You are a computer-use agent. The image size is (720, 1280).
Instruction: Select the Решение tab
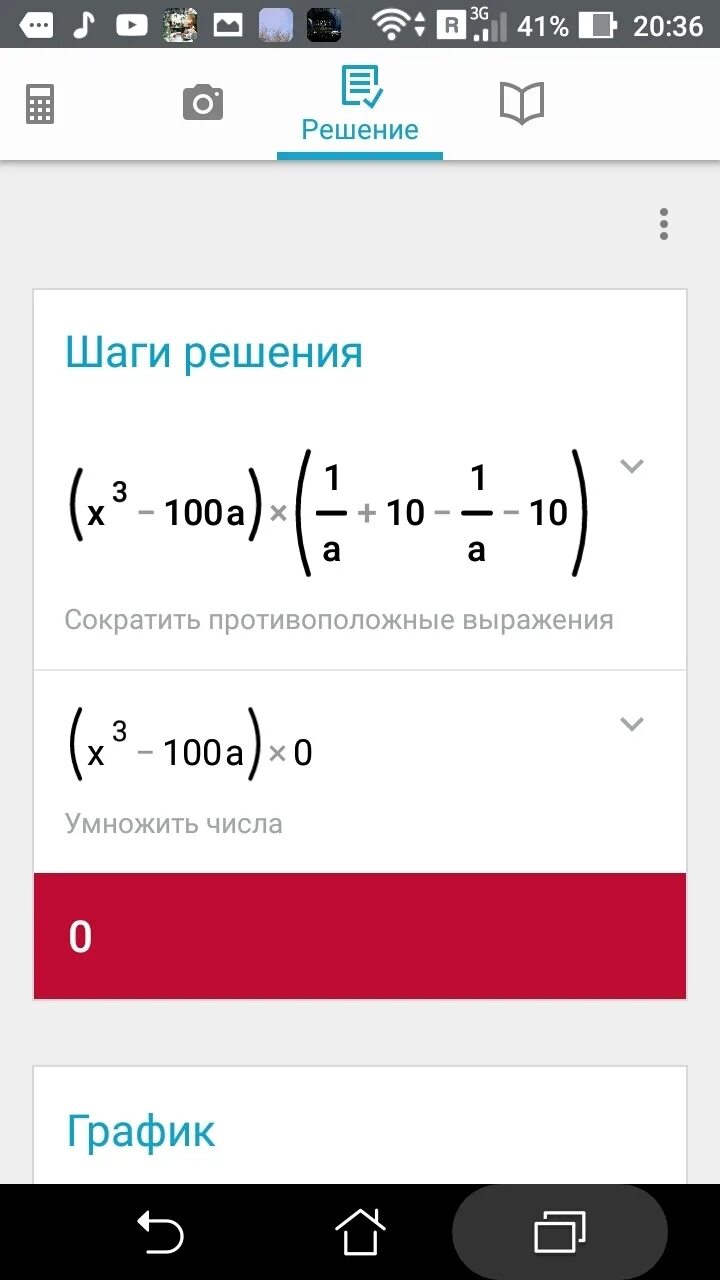point(360,107)
